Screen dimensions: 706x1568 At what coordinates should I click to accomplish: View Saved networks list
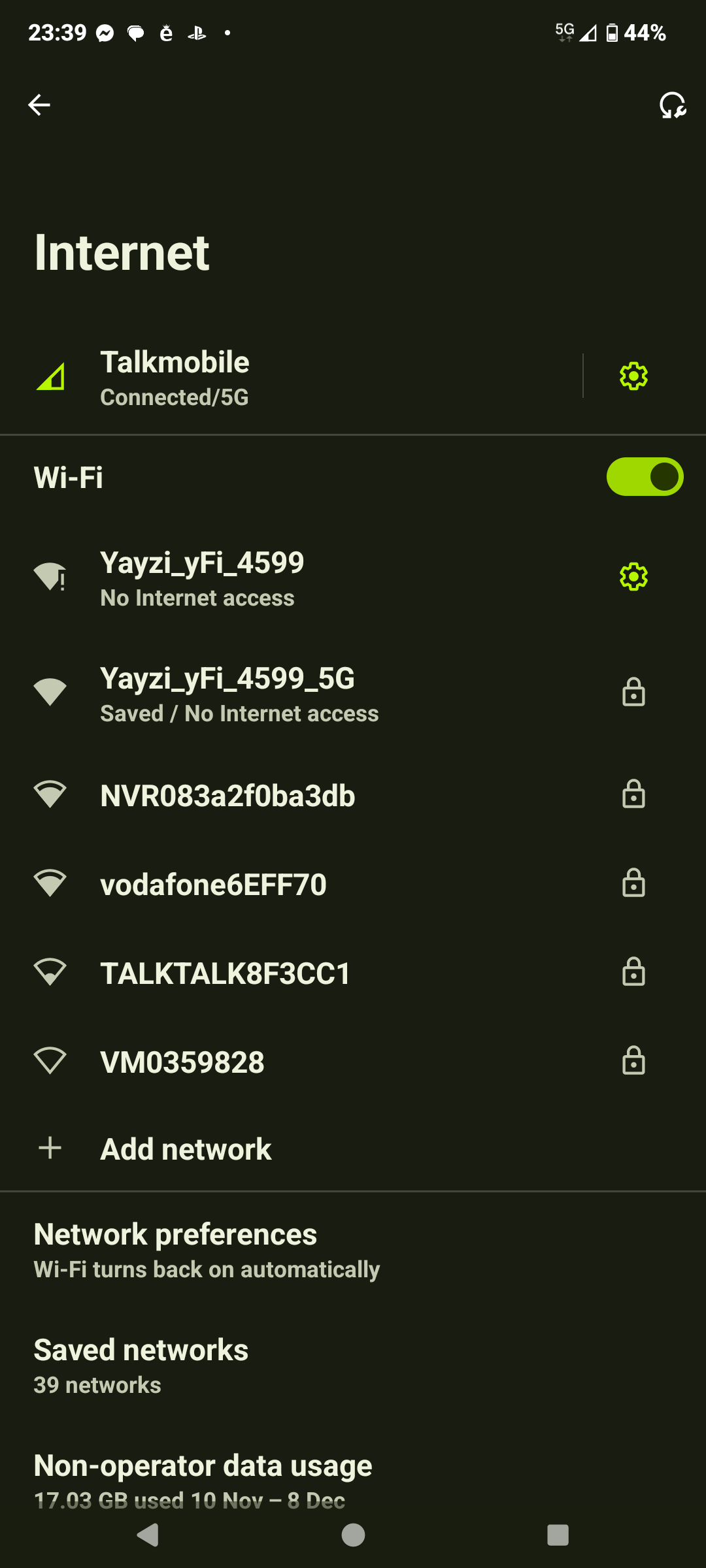click(353, 1366)
